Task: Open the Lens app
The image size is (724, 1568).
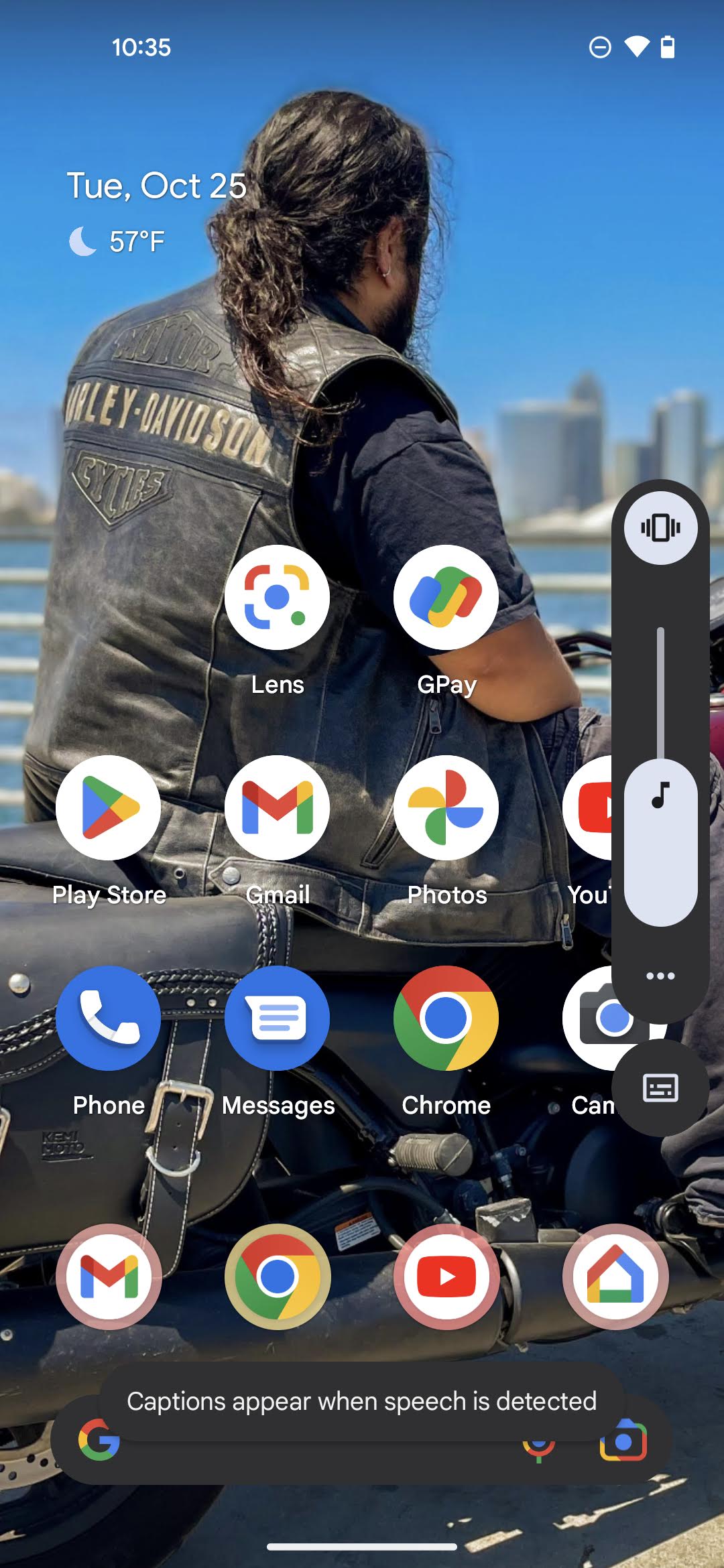Action: tap(277, 597)
